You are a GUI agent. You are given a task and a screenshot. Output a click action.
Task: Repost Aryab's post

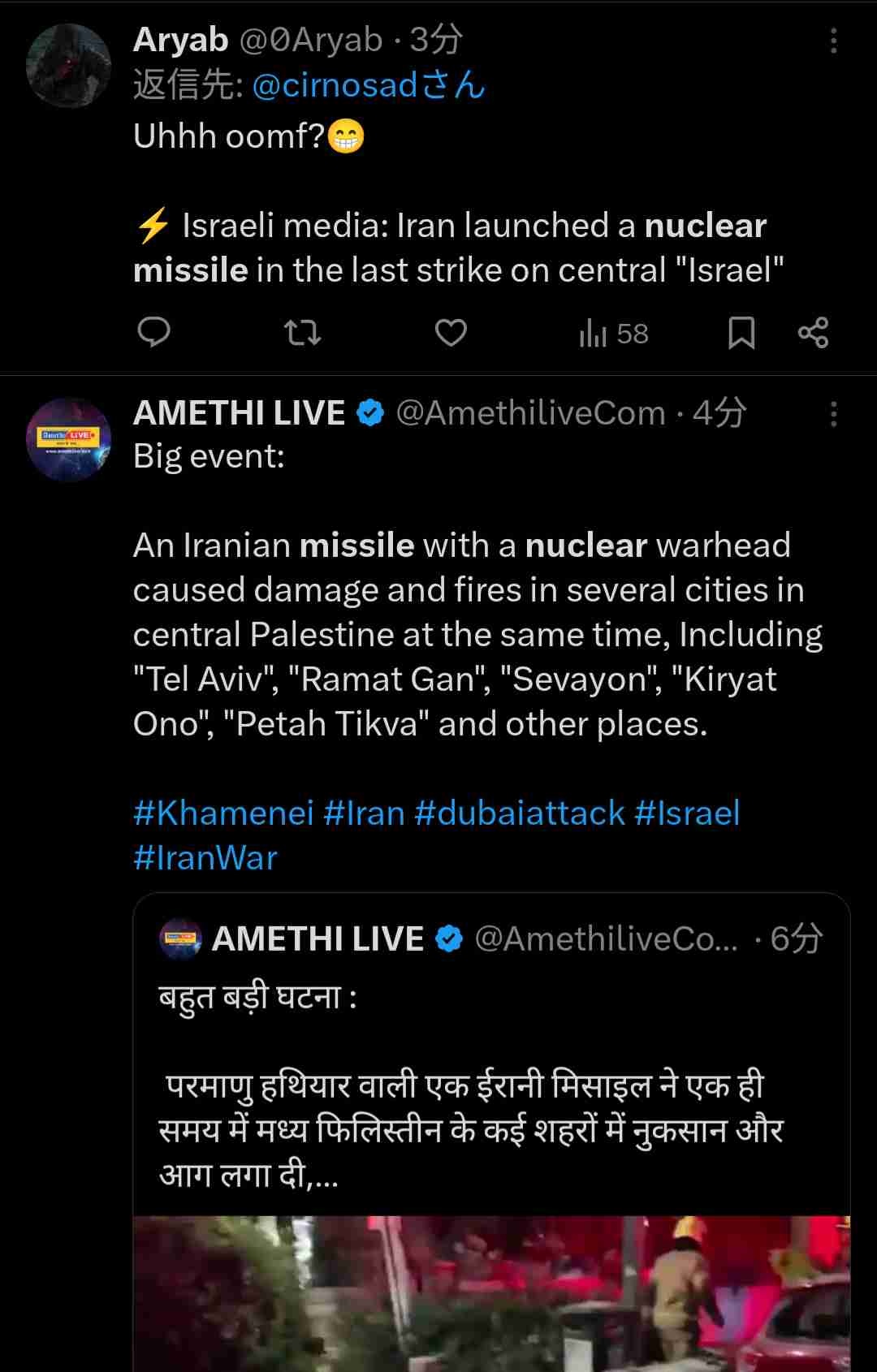[x=303, y=333]
